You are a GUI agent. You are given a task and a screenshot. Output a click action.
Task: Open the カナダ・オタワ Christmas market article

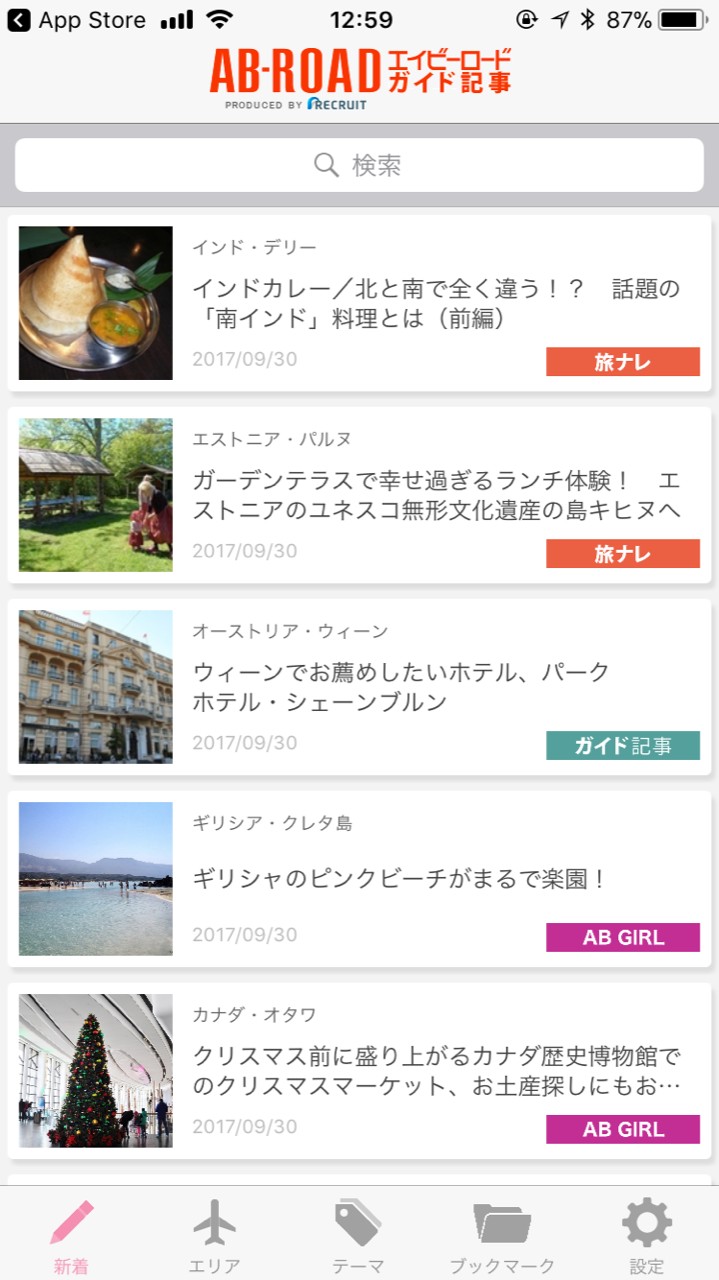click(436, 1071)
